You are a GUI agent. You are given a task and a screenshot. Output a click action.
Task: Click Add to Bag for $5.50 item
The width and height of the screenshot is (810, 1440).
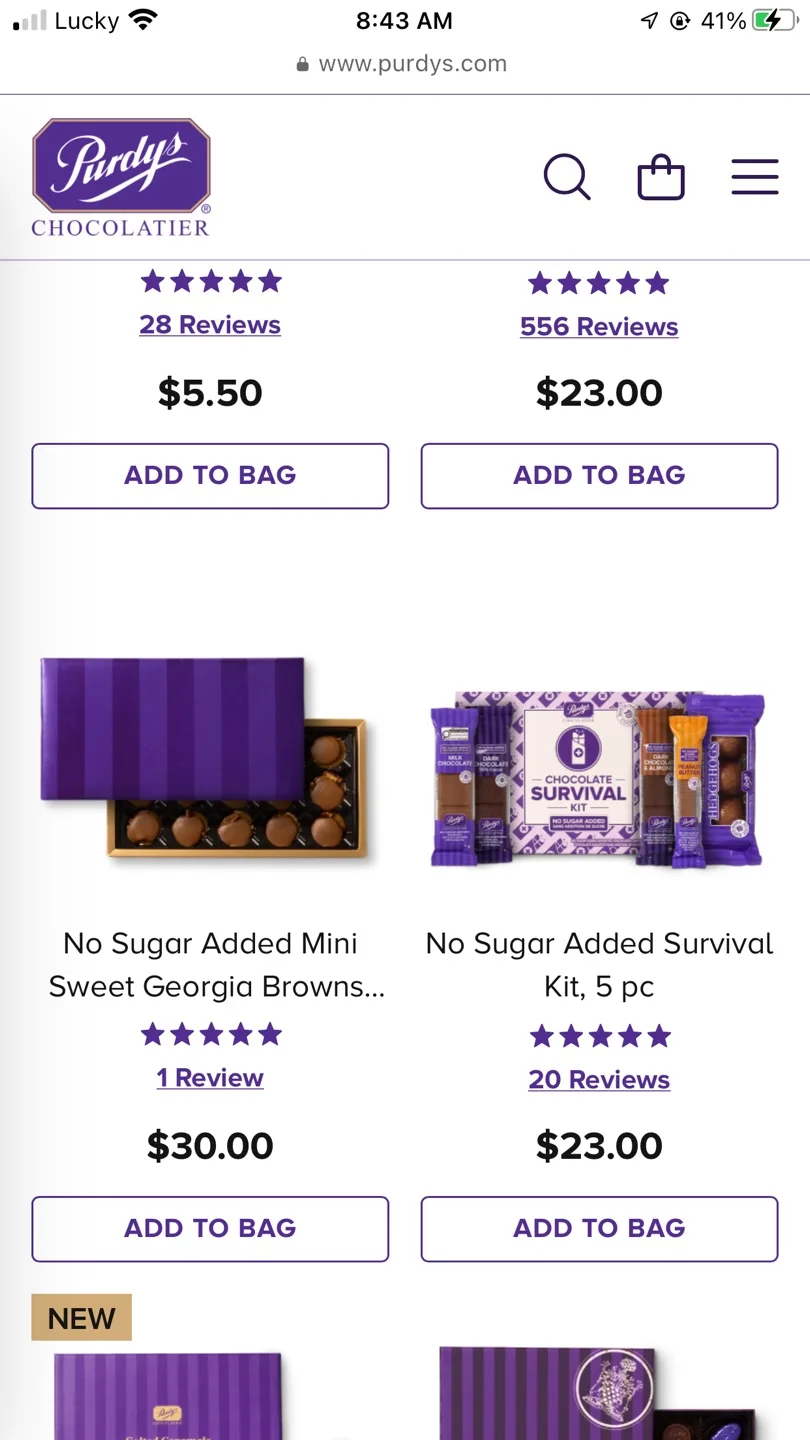210,476
